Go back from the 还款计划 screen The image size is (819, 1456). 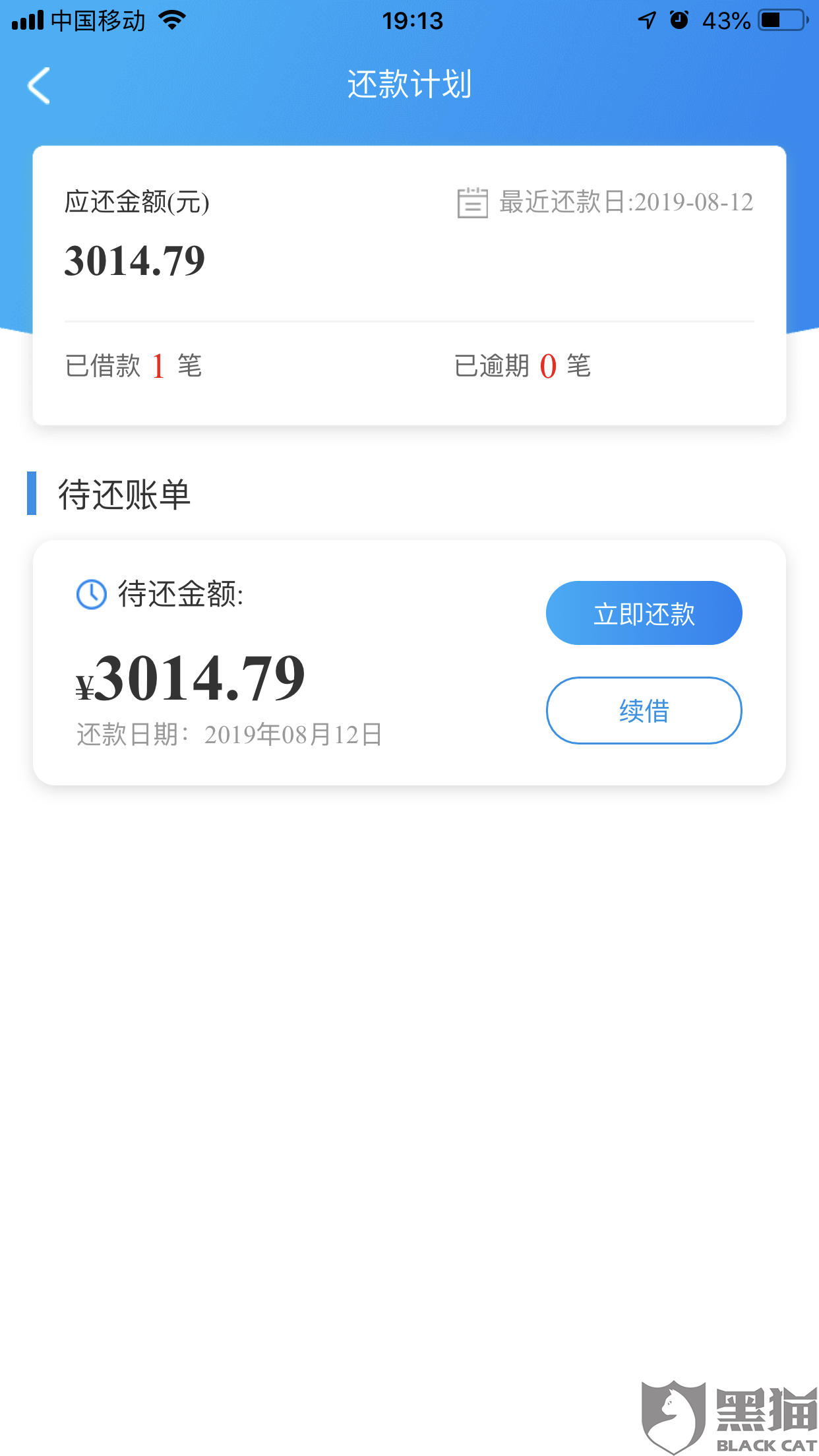39,86
